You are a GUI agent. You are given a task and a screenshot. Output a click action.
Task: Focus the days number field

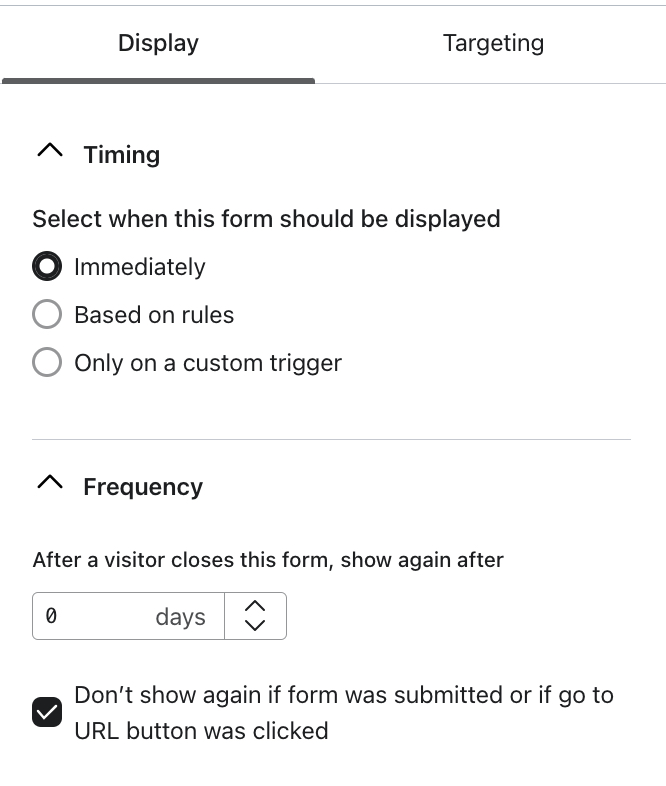pos(95,616)
